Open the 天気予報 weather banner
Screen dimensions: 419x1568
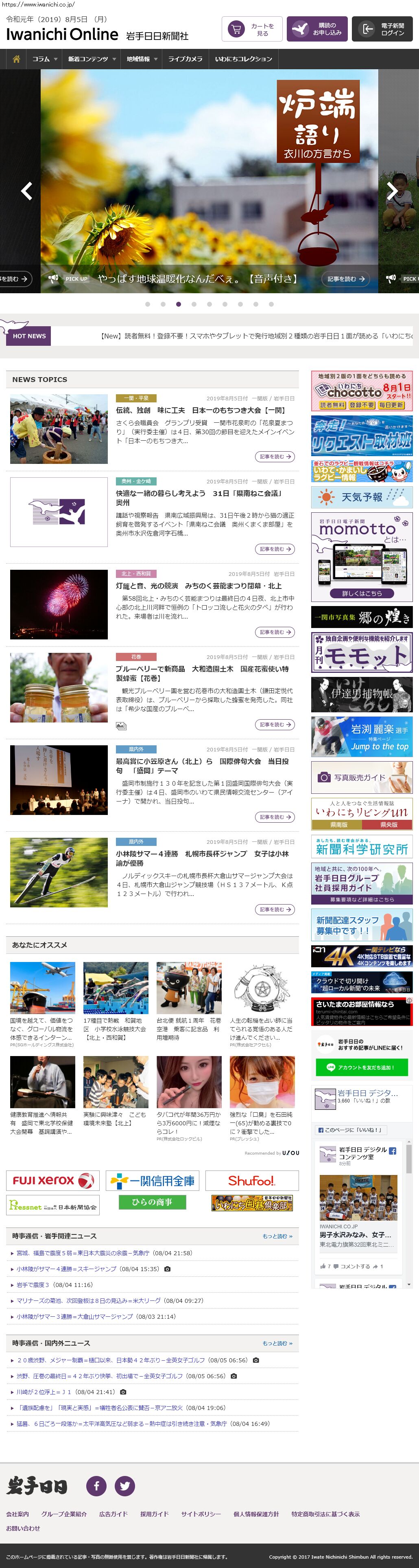[x=361, y=497]
